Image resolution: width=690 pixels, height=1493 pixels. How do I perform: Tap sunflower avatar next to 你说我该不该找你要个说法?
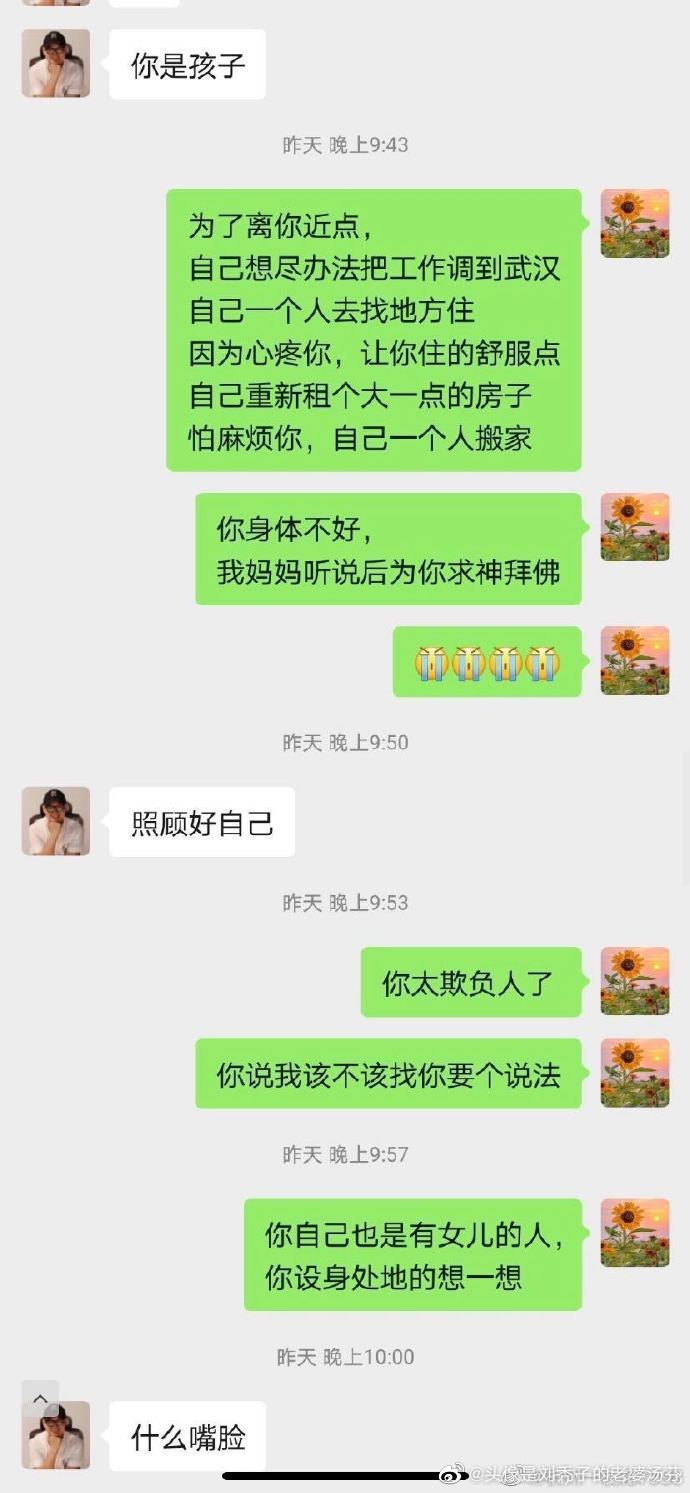click(635, 1073)
